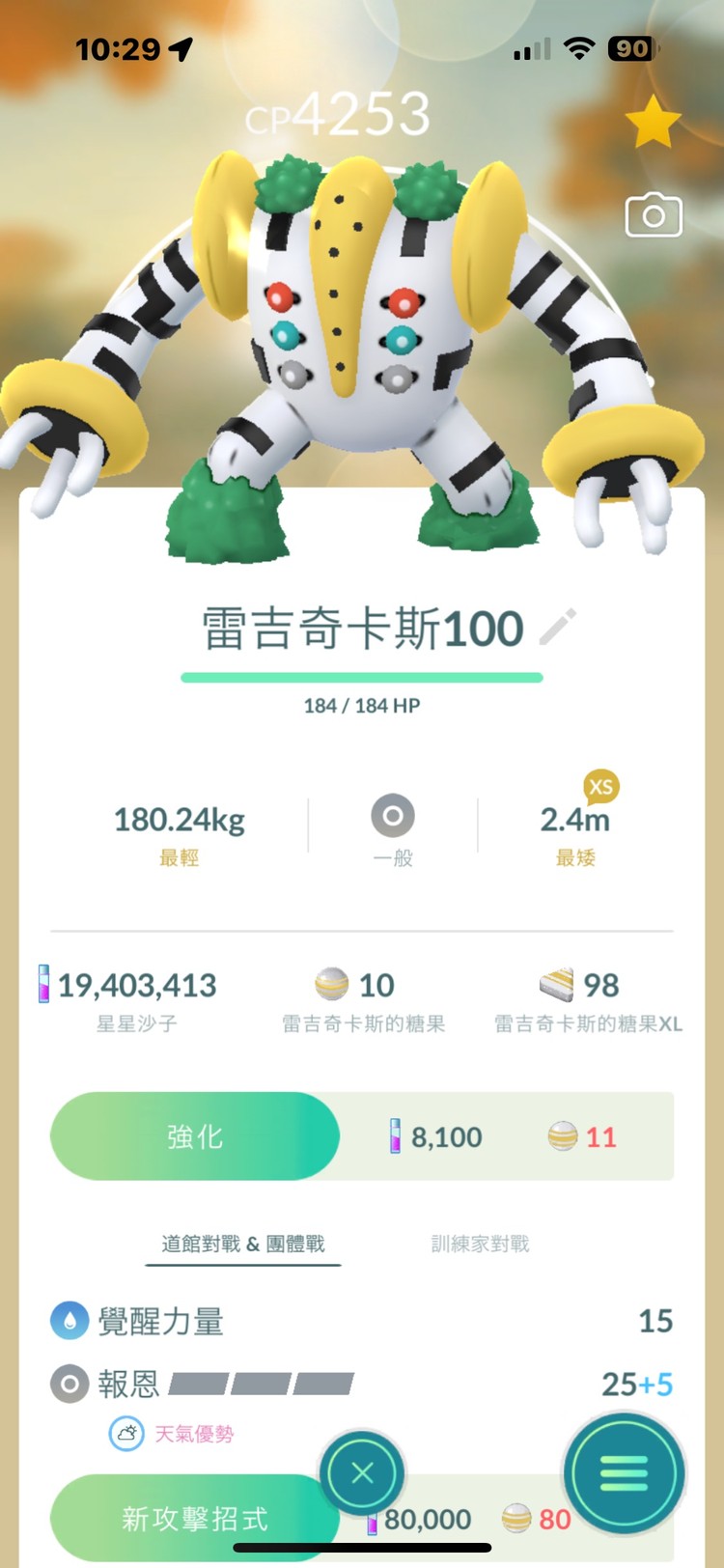This screenshot has height=1568, width=724.
Task: Tap the 強化 power-up button
Action: click(193, 1136)
